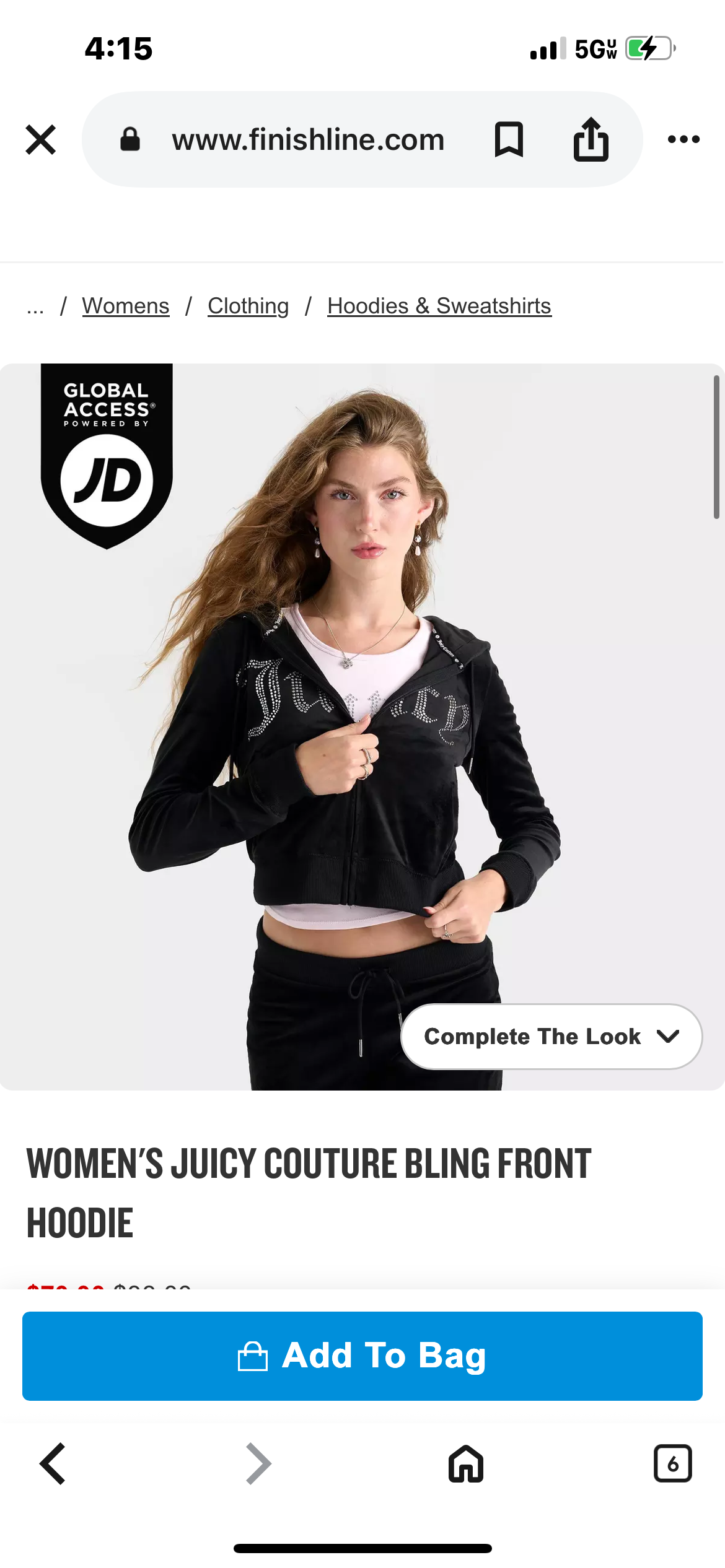This screenshot has width=725, height=1568.
Task: View the six open tabs
Action: (x=672, y=1464)
